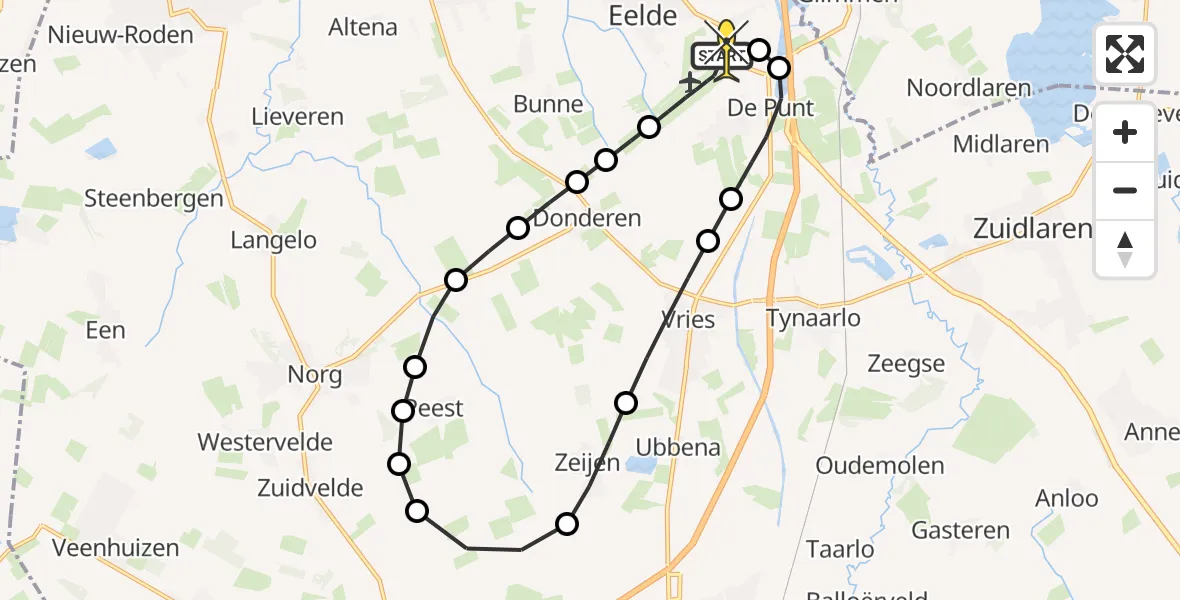Reset map bearing to north

click(x=1125, y=249)
